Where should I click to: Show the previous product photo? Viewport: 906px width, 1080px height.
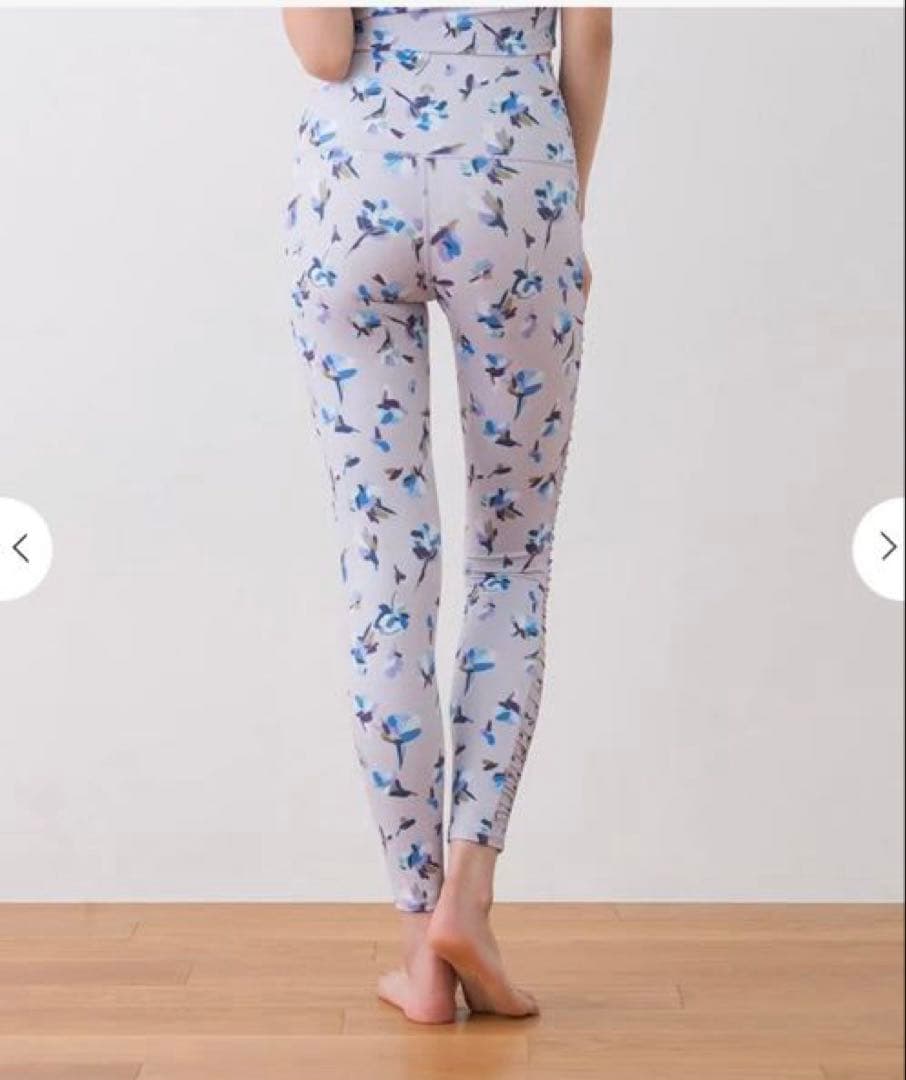[x=20, y=547]
